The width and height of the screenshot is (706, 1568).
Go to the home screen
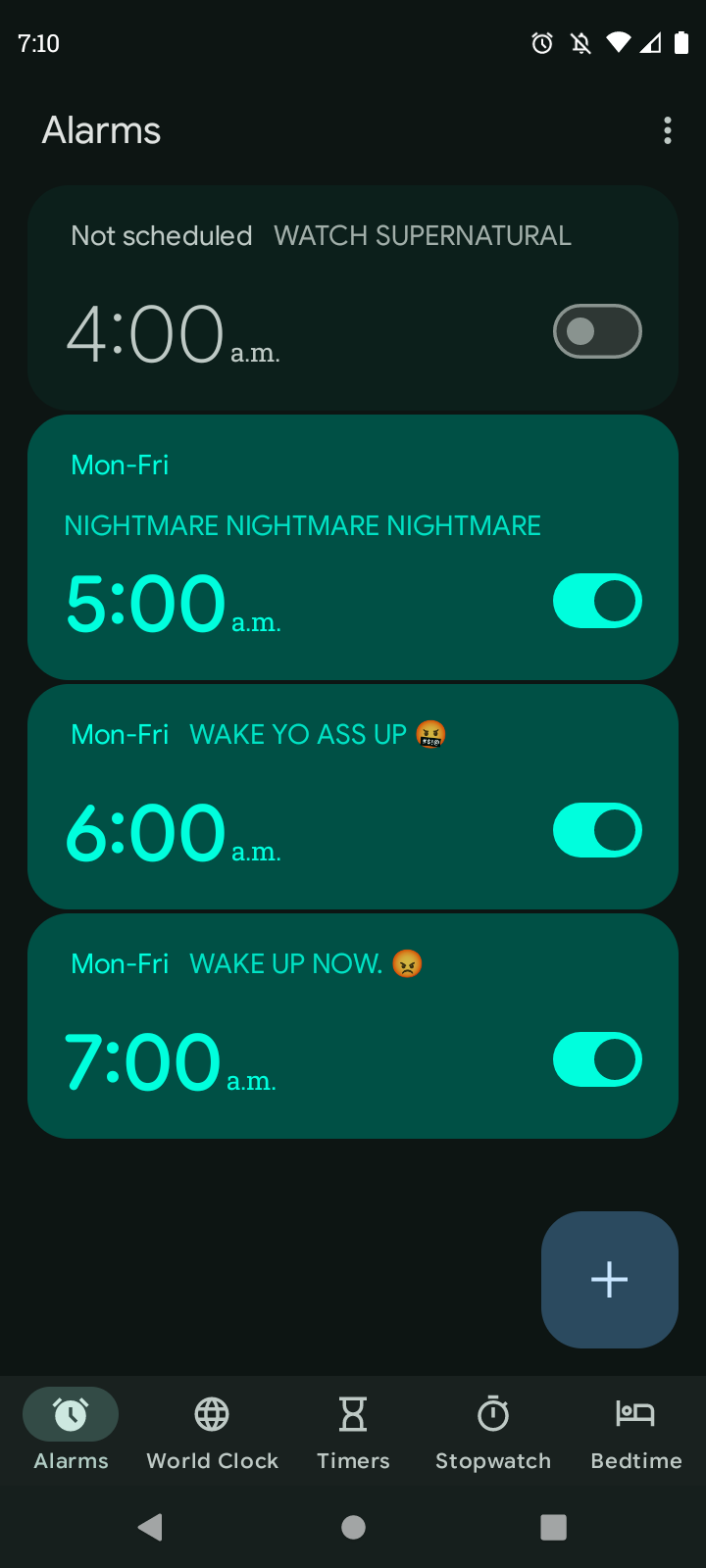(353, 1527)
